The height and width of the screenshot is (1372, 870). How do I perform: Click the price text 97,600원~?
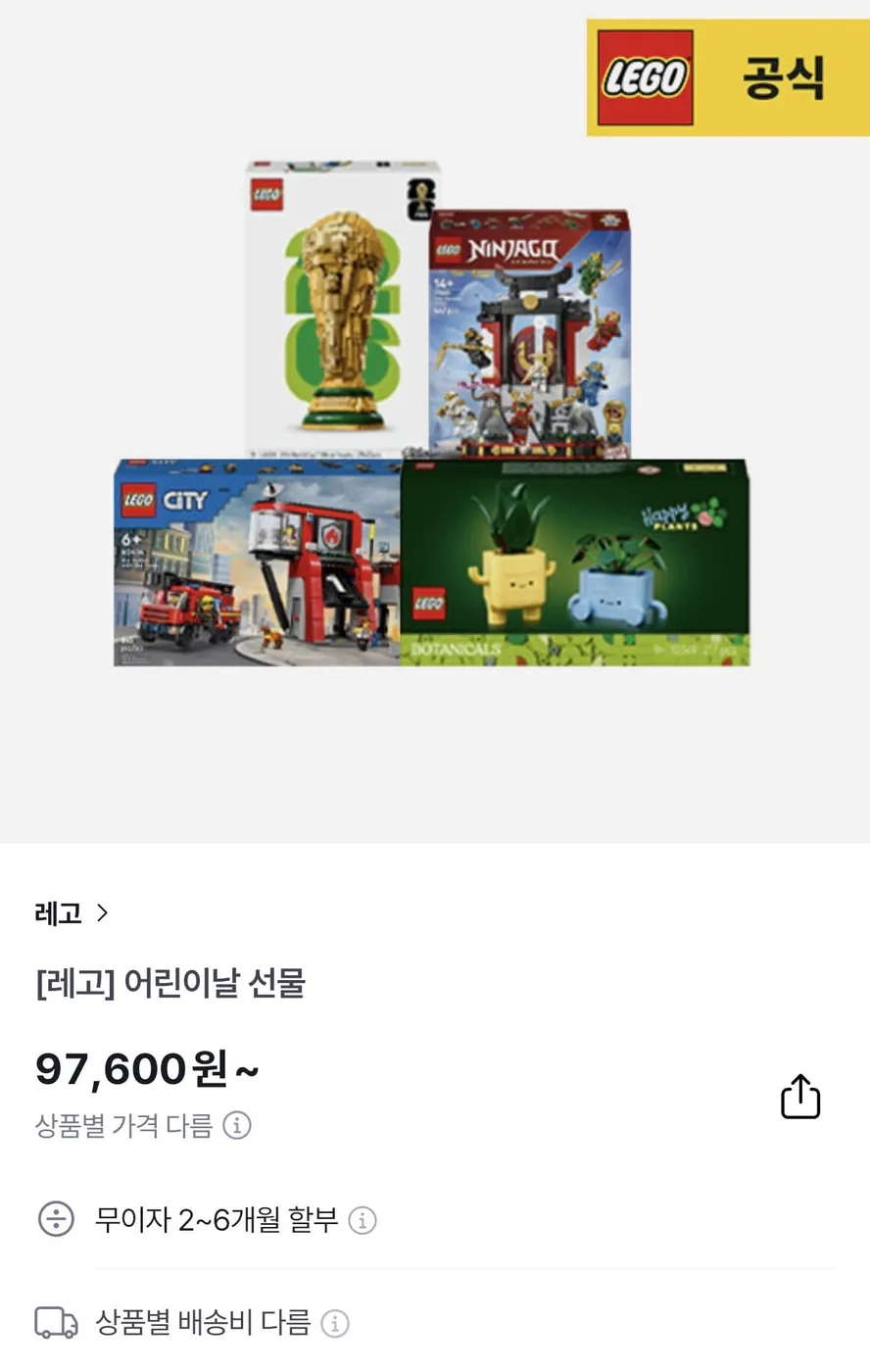(147, 1068)
